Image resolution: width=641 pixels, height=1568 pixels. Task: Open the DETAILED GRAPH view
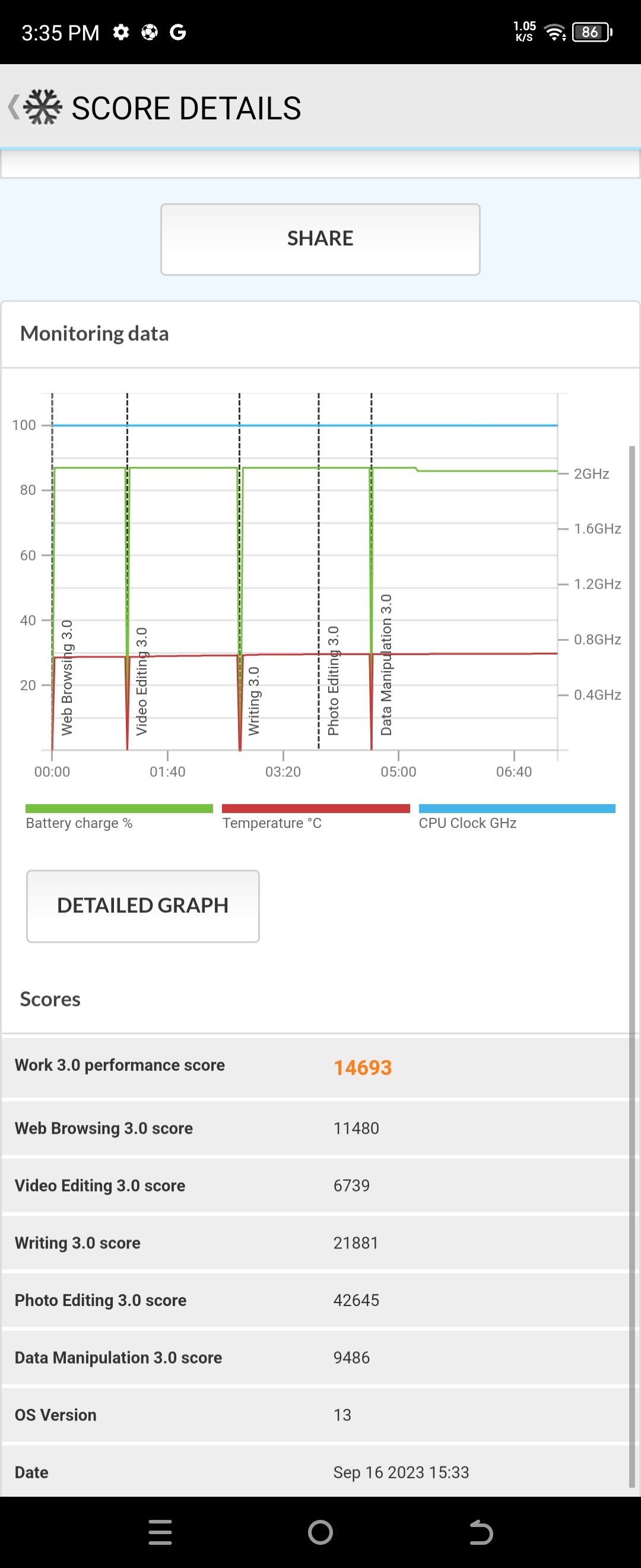pyautogui.click(x=142, y=905)
